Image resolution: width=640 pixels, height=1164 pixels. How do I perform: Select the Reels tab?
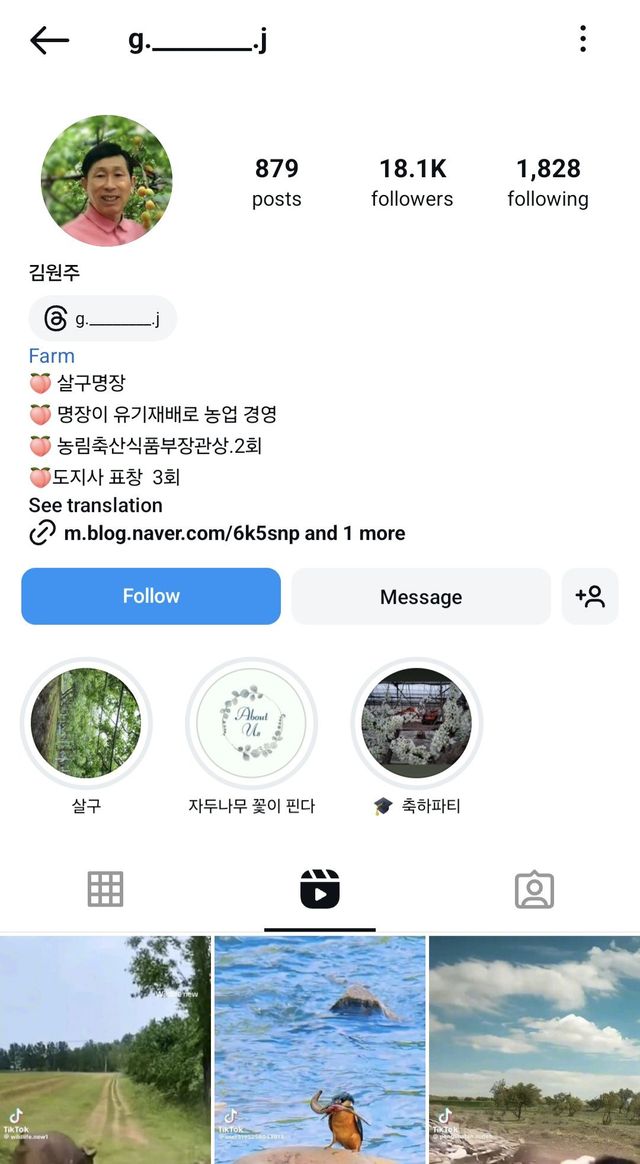click(x=320, y=888)
